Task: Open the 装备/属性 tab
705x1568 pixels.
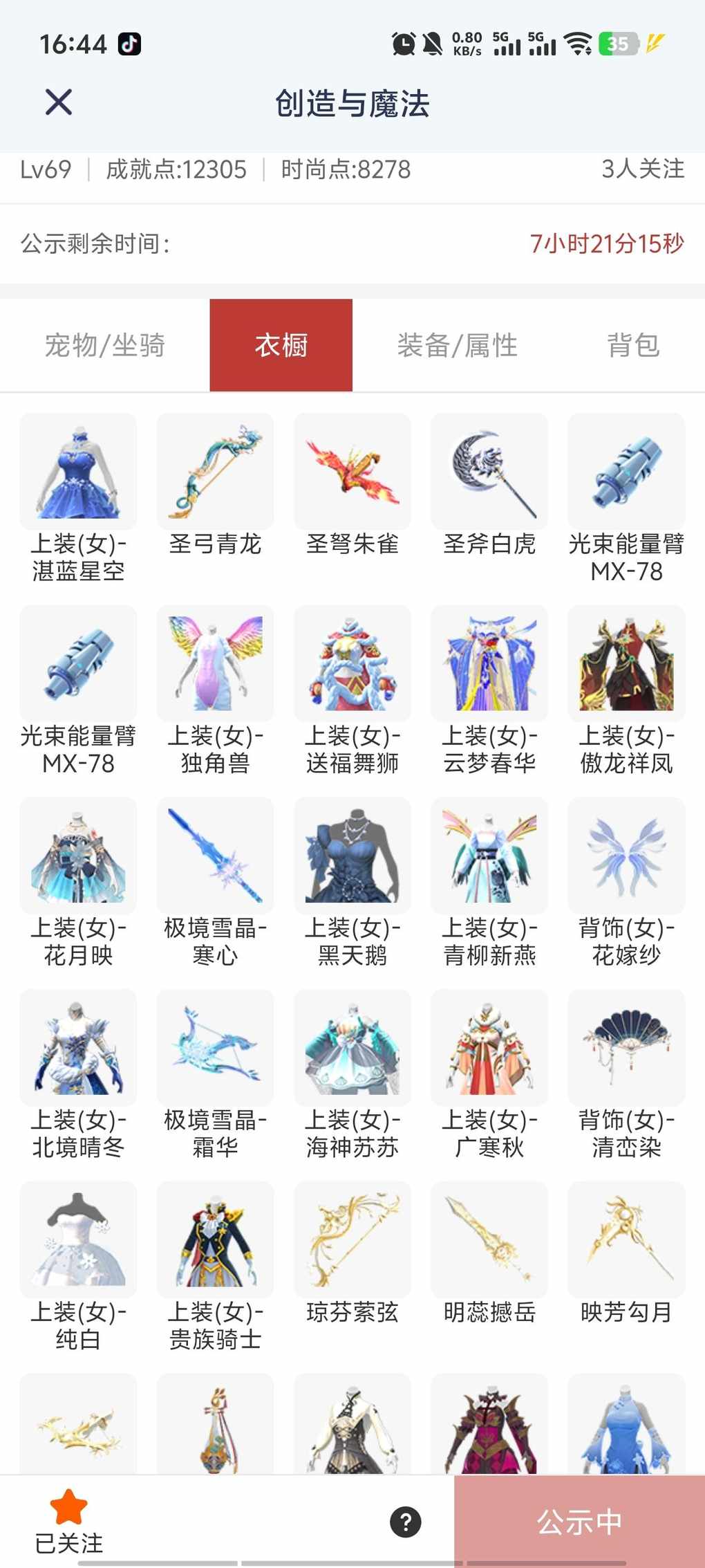Action: point(457,345)
